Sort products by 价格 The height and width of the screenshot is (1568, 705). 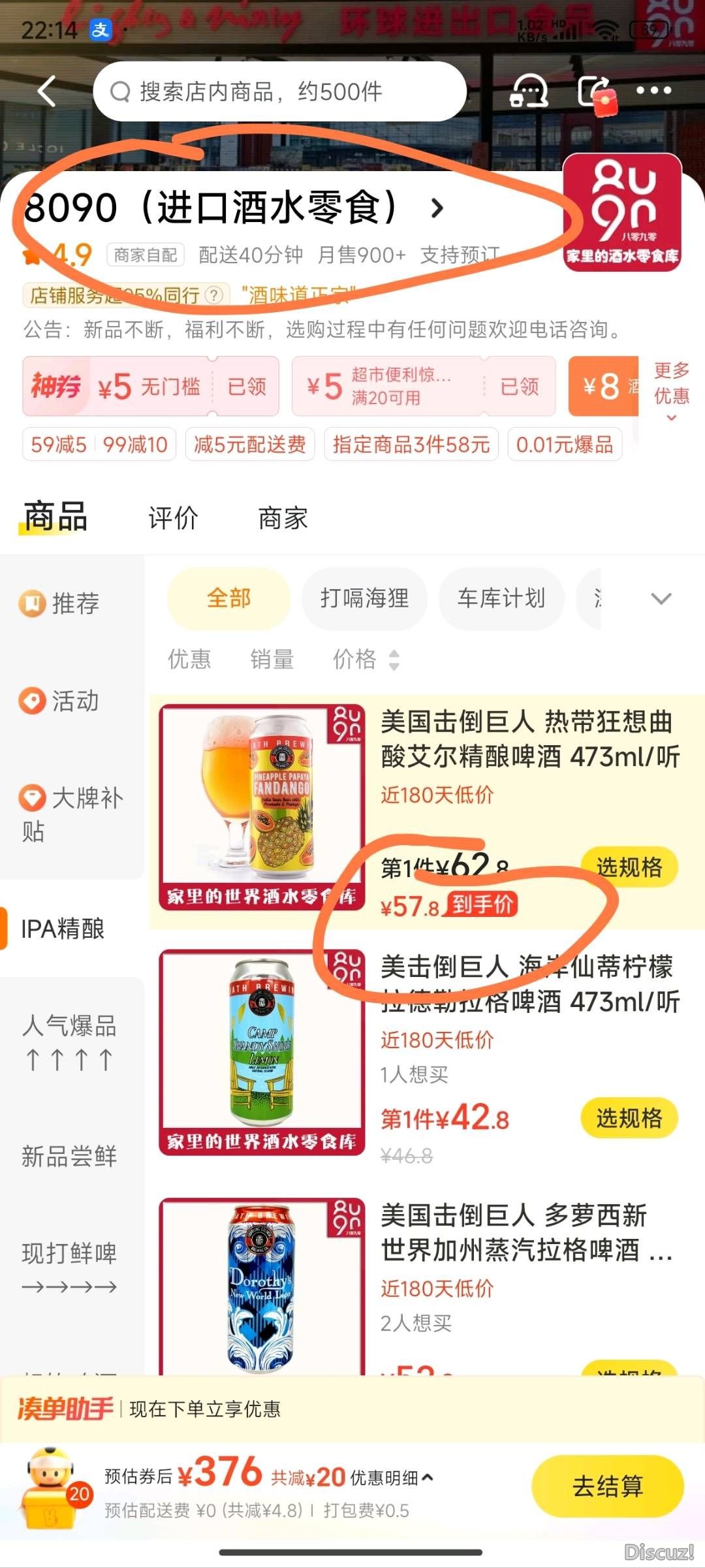point(364,659)
